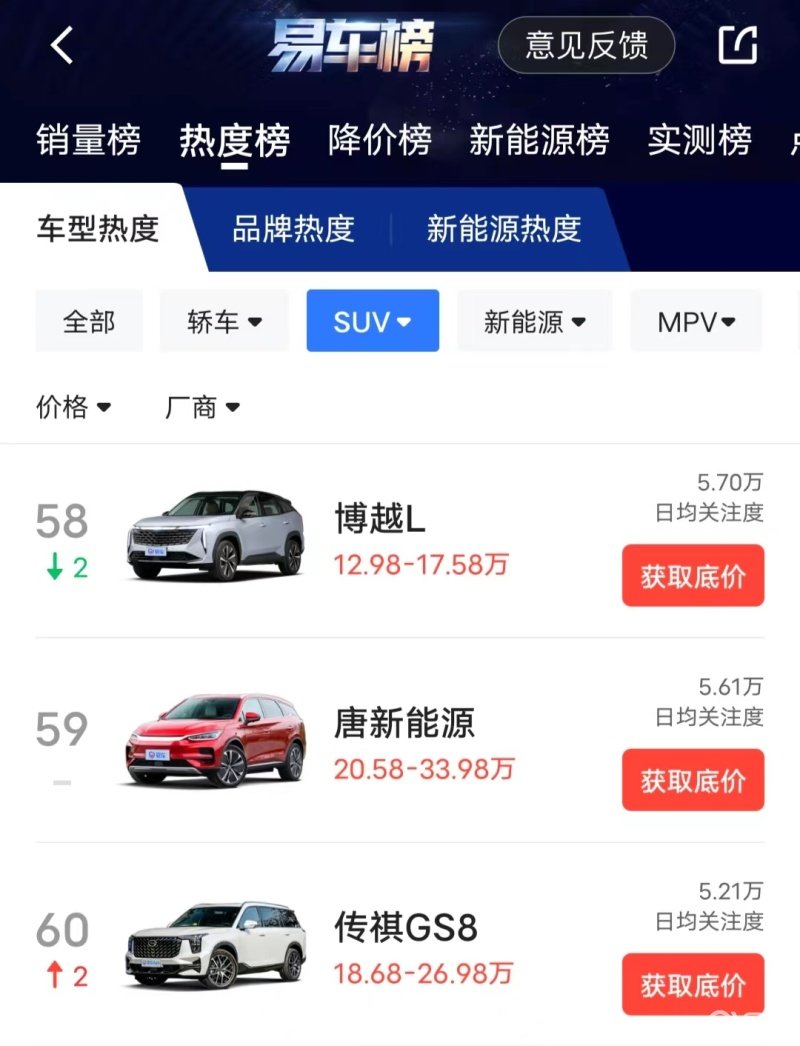
Task: Expand the 新能源 filter dropdown
Action: point(534,321)
